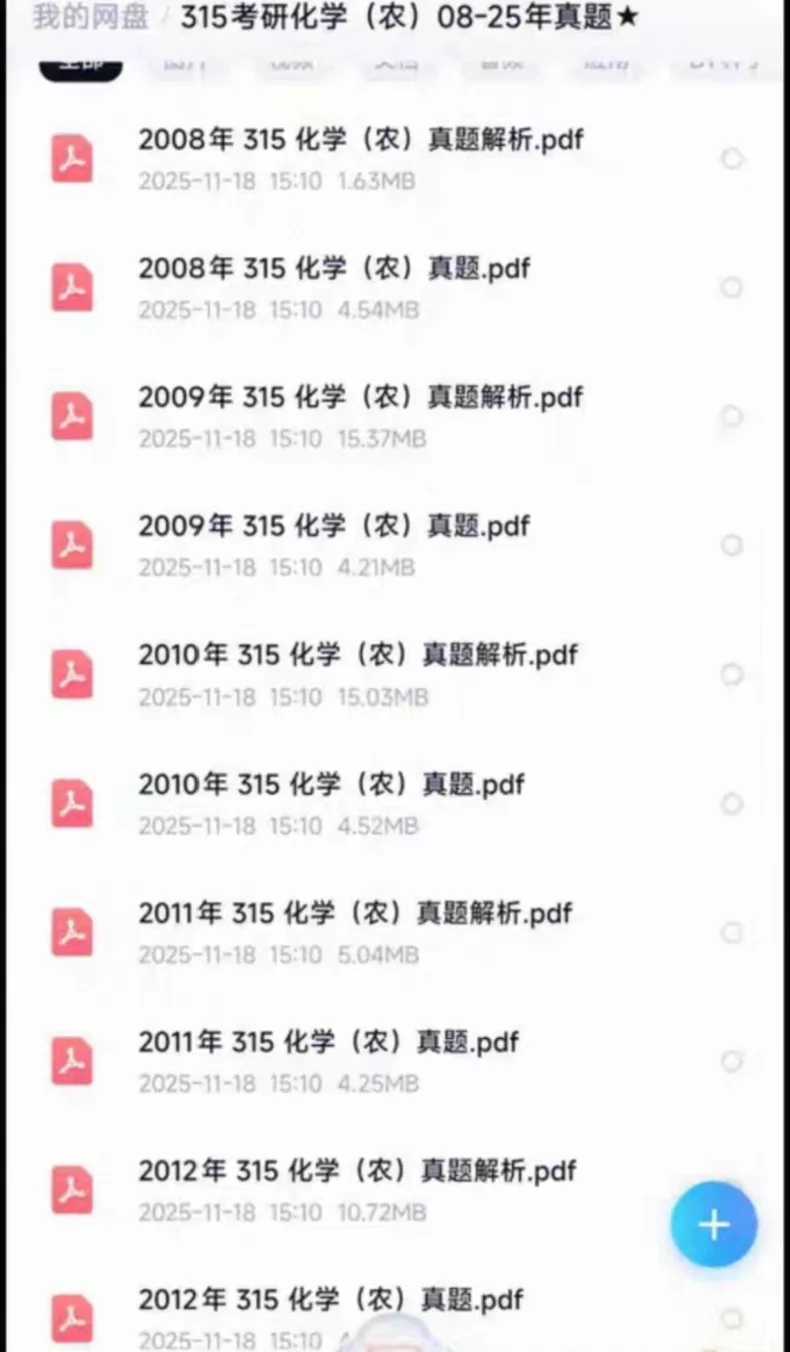The height and width of the screenshot is (1352, 790).
Task: Open 2010年 315 化学（农）真题.pdf file
Action: [332, 785]
